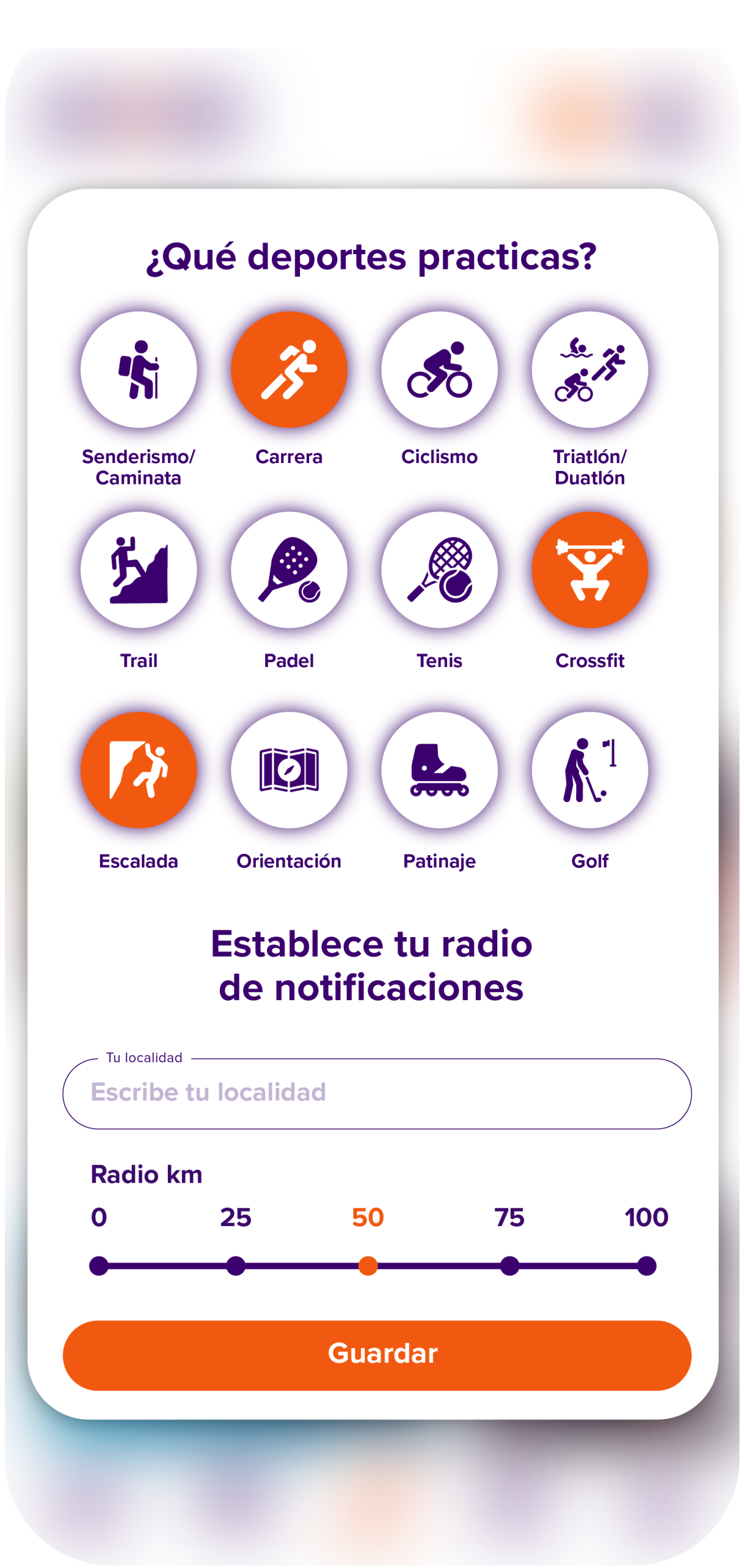Select the Senderismo/Caminata sport

coord(138,369)
